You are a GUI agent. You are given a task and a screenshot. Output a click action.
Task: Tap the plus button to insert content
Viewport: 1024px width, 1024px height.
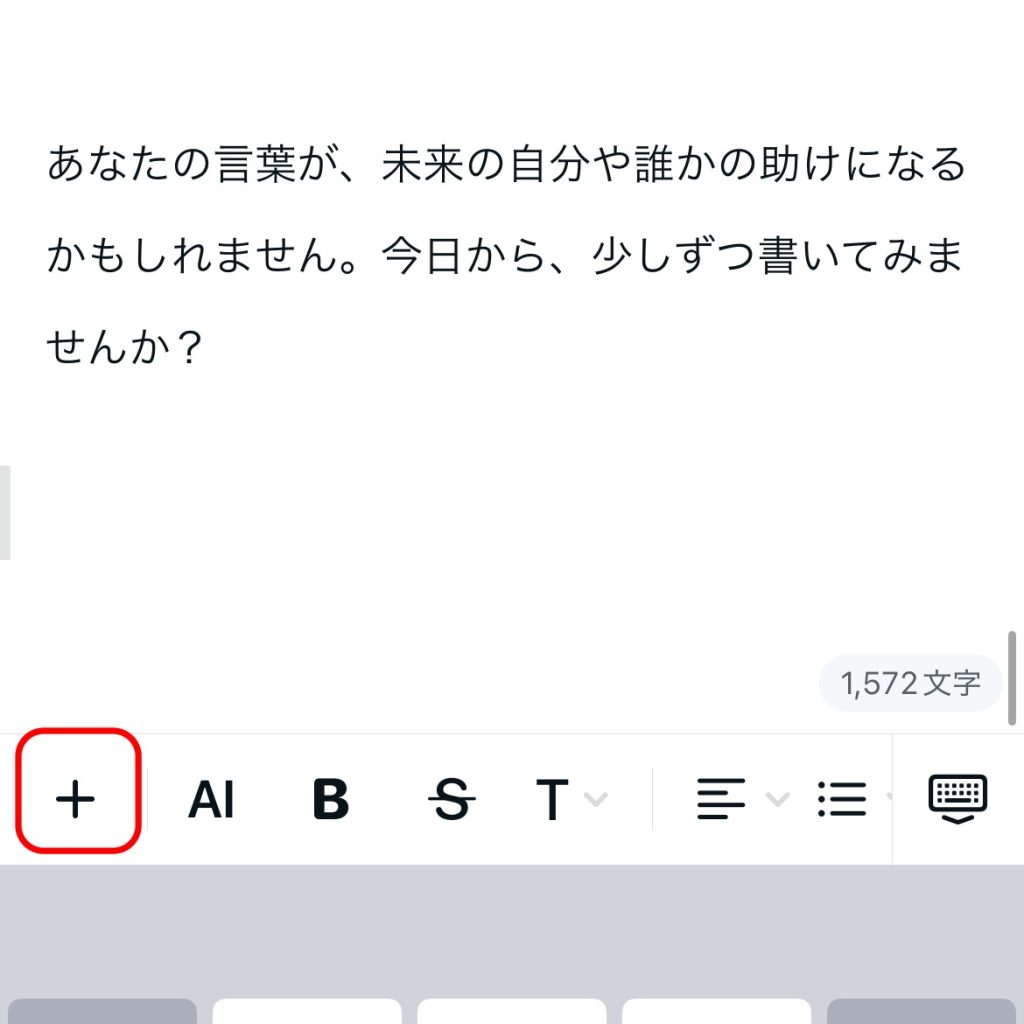click(x=76, y=799)
